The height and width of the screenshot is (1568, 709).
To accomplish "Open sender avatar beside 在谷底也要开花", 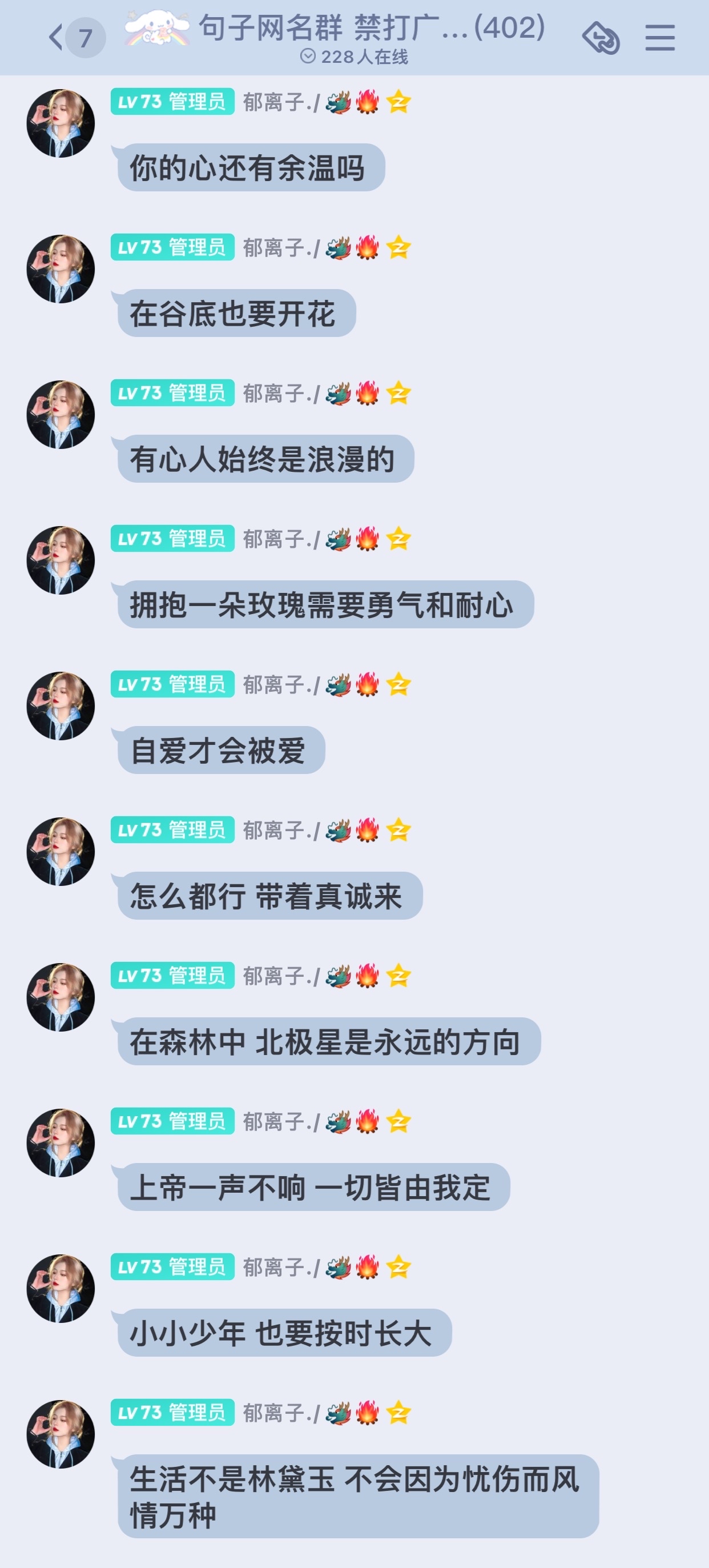I will coord(60,269).
